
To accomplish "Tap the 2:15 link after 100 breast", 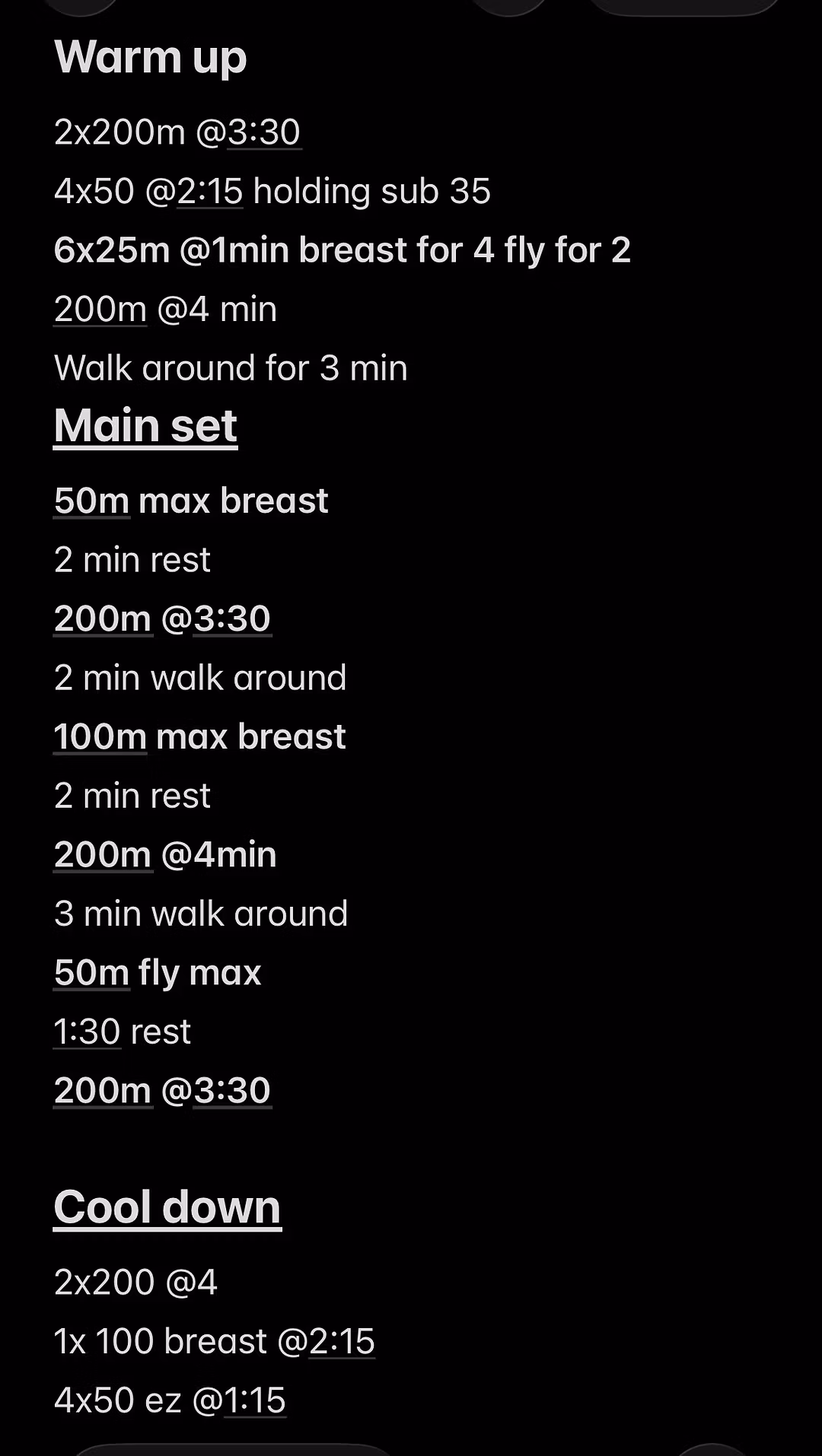I will [342, 1342].
